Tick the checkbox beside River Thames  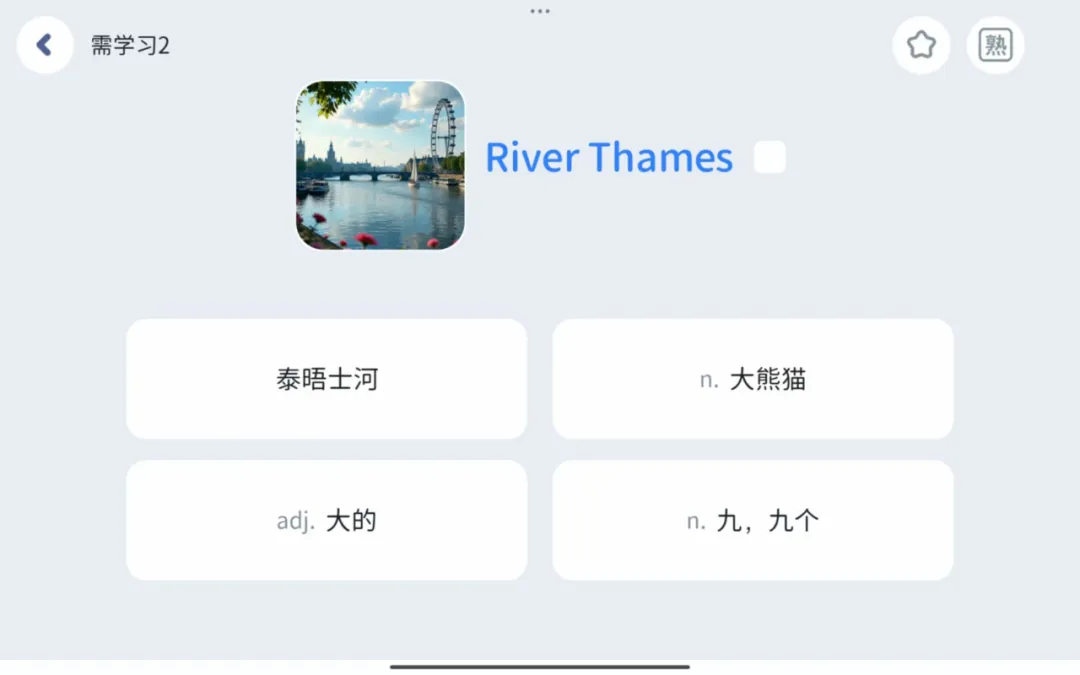click(769, 158)
